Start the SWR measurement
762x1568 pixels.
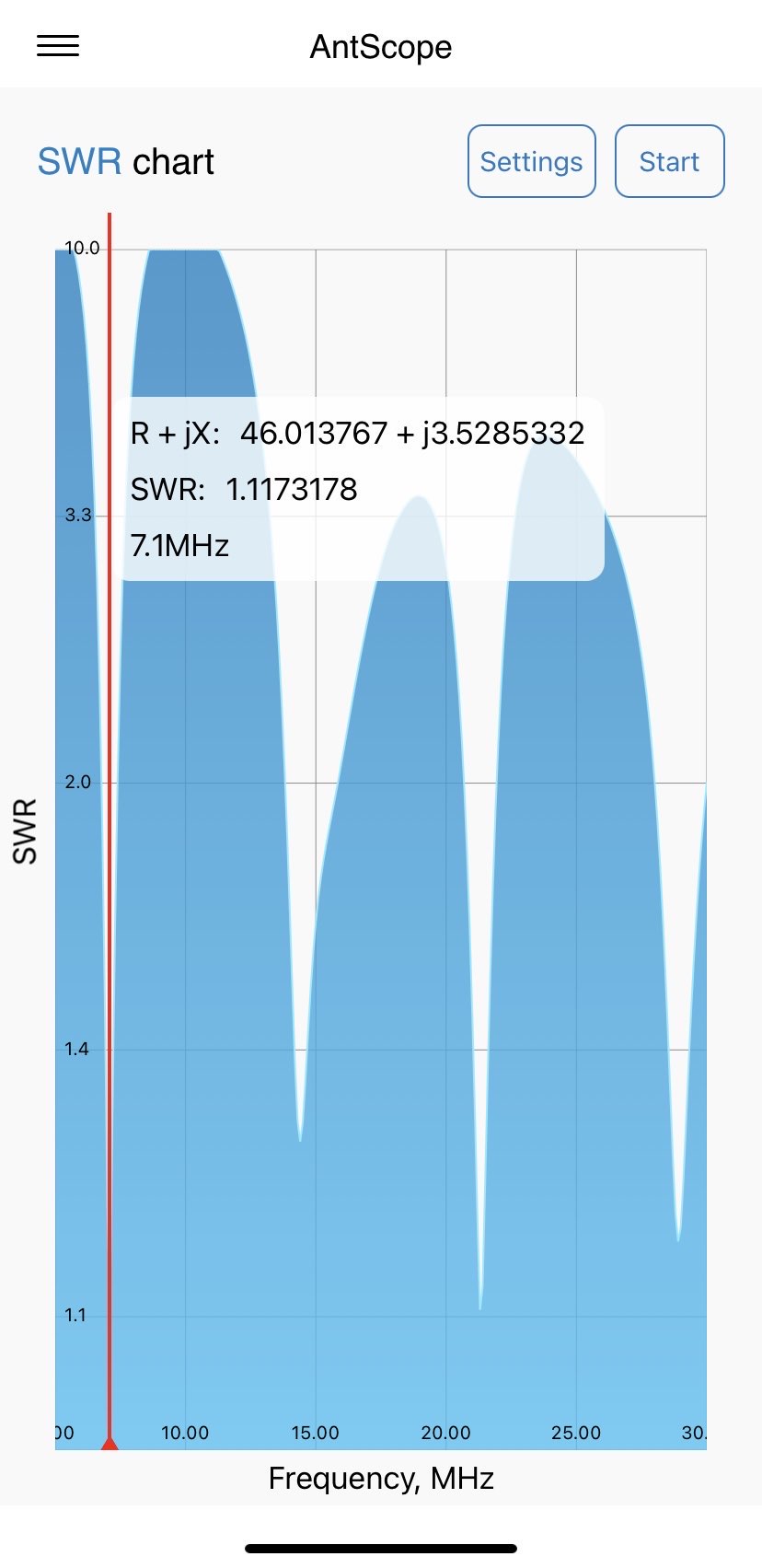[670, 161]
